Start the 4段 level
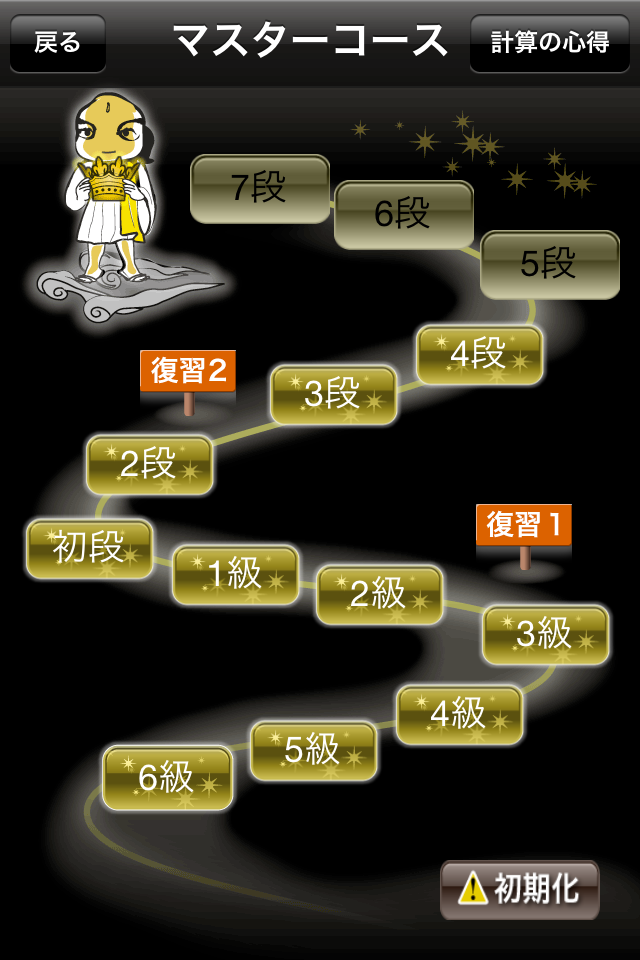The image size is (640, 960). pos(479,355)
